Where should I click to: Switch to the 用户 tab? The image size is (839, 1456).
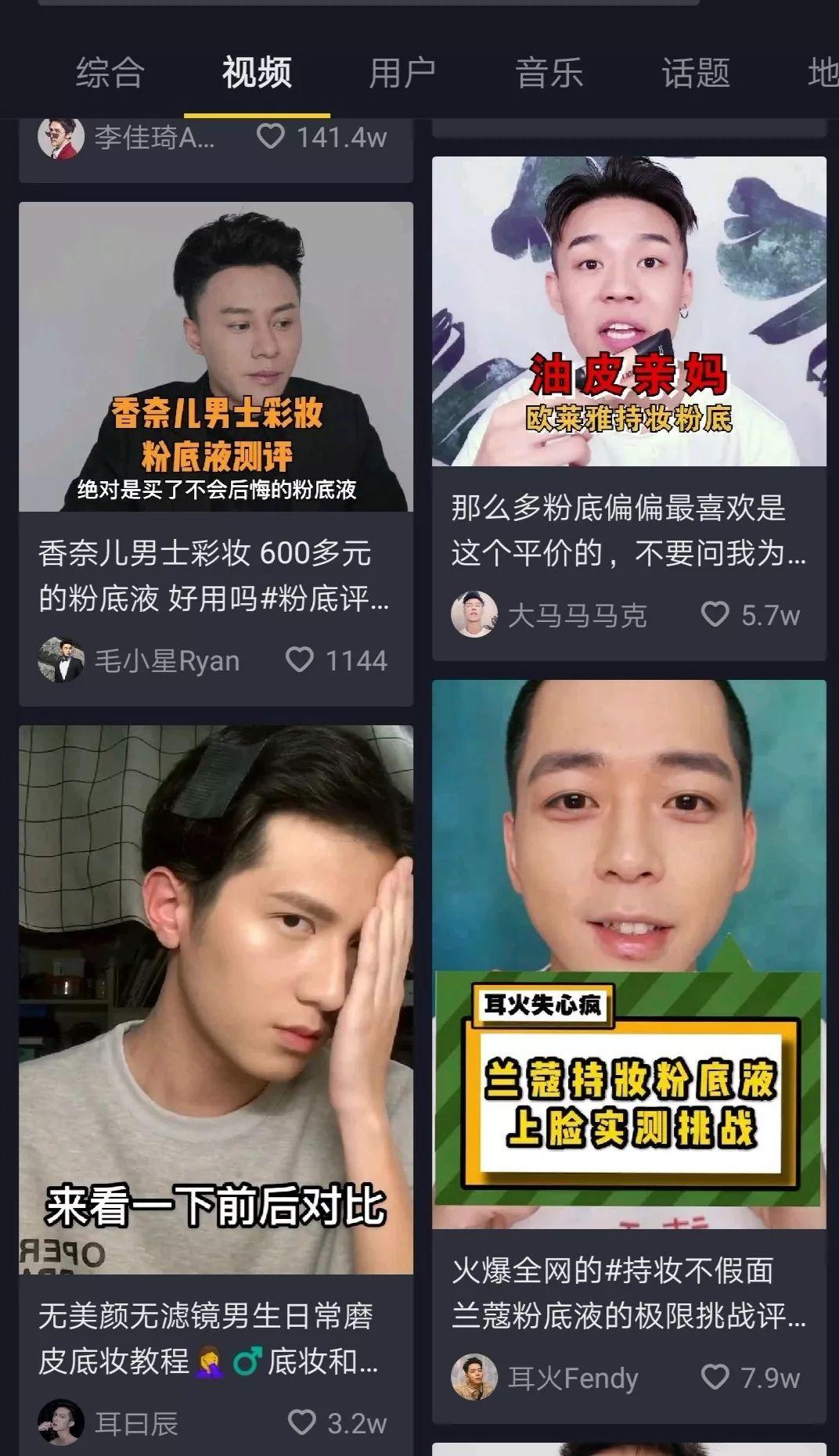[x=402, y=74]
